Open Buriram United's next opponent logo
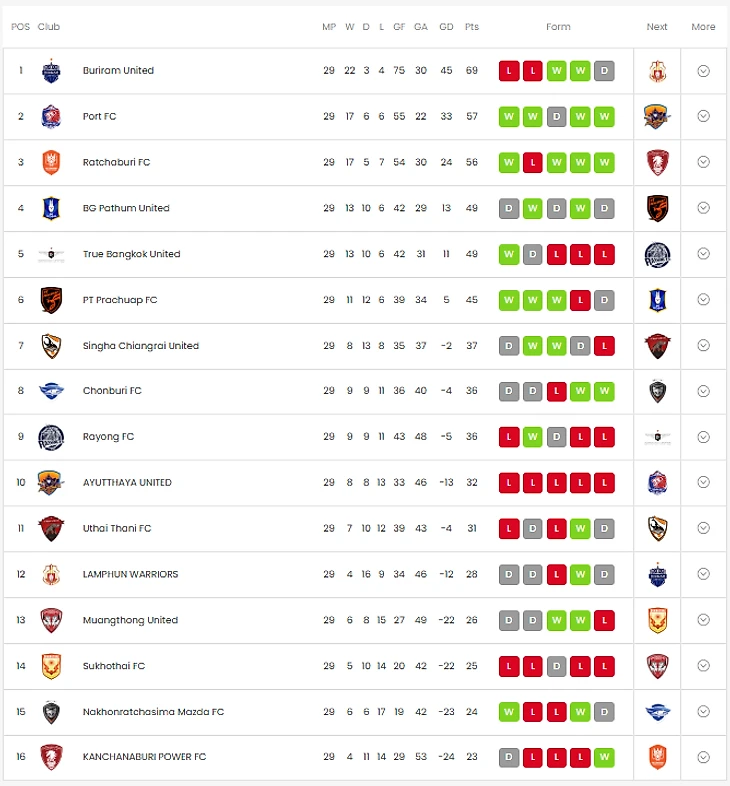Image resolution: width=730 pixels, height=786 pixels. point(657,71)
